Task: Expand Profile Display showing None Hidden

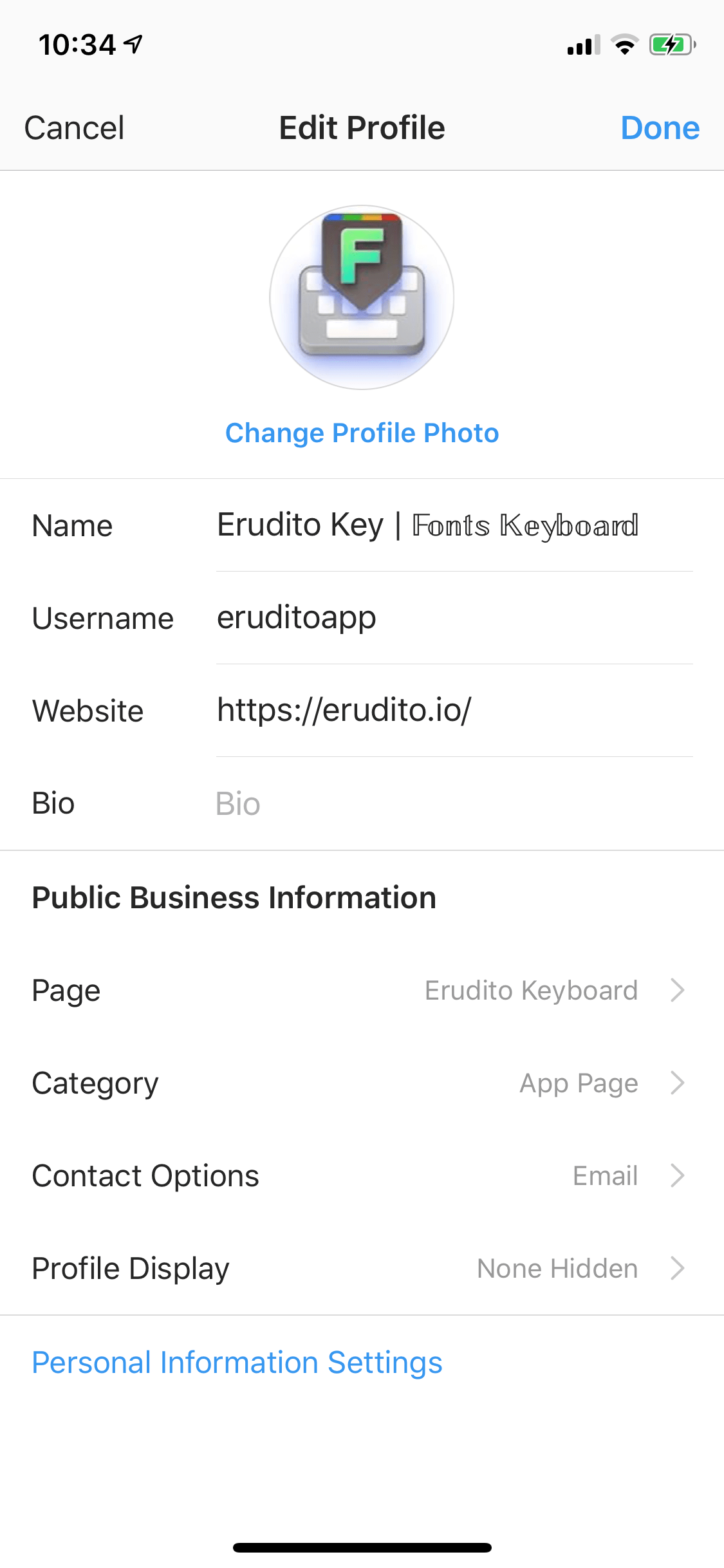Action: tap(677, 1268)
